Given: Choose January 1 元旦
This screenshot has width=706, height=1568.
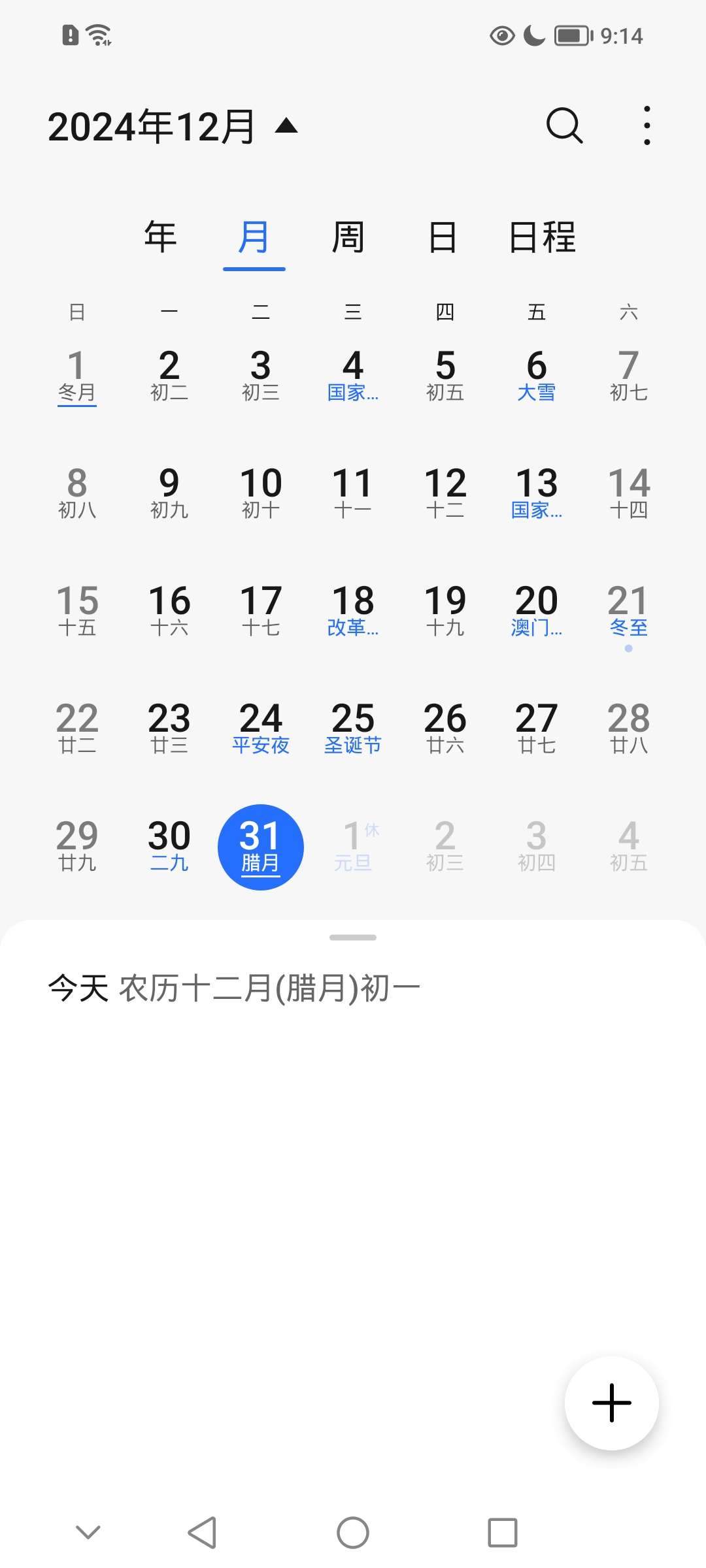Looking at the screenshot, I should click(353, 847).
